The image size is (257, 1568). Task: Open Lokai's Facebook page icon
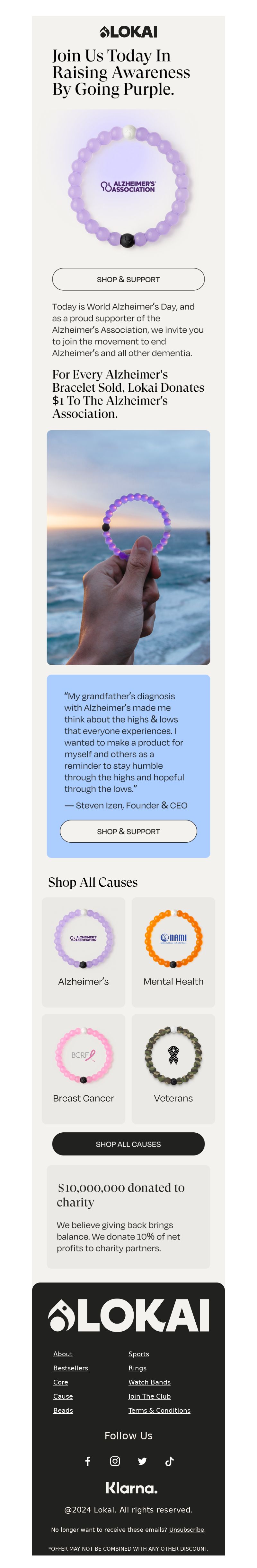pos(88,1461)
